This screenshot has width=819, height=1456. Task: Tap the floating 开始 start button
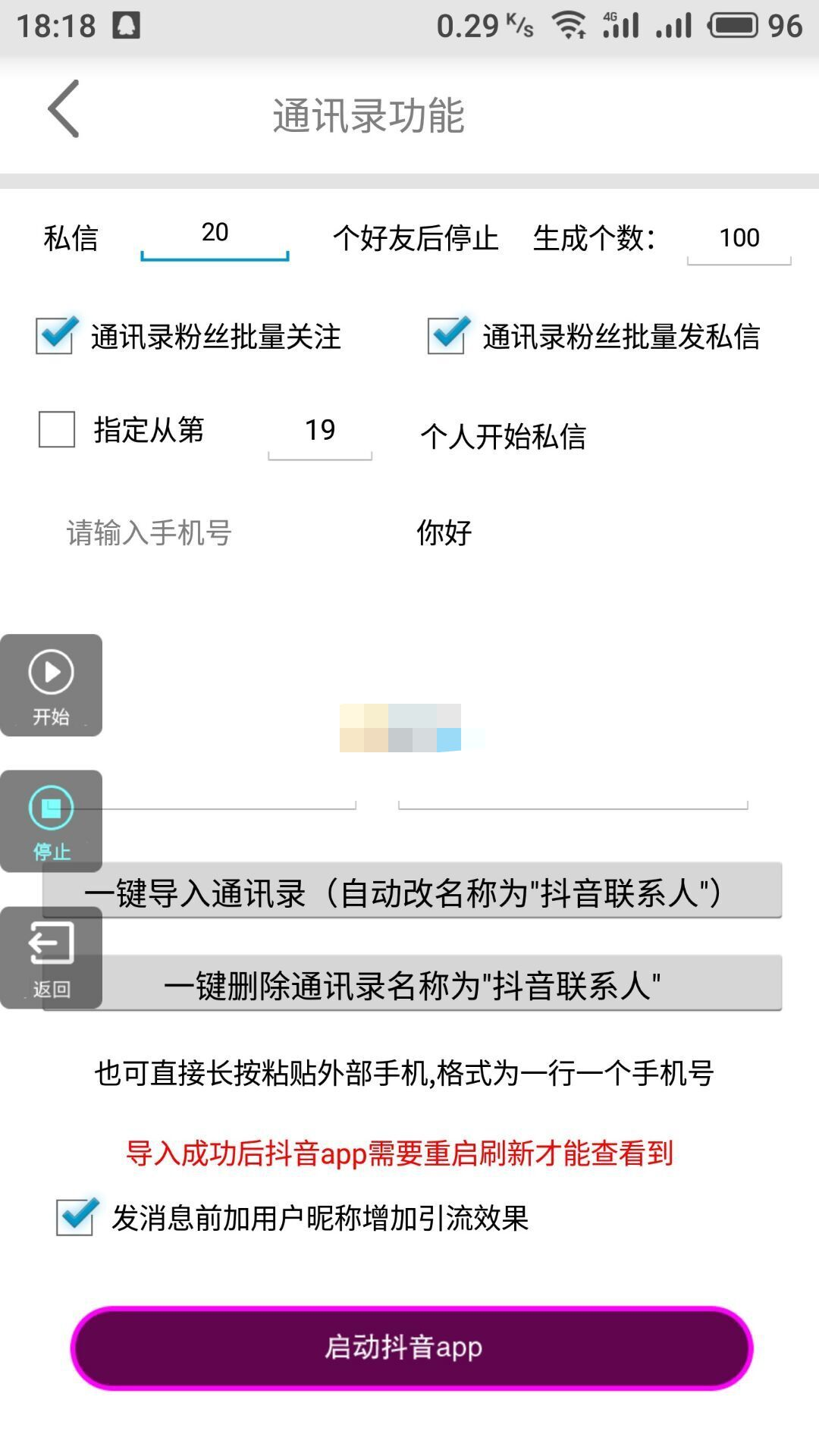(x=51, y=686)
